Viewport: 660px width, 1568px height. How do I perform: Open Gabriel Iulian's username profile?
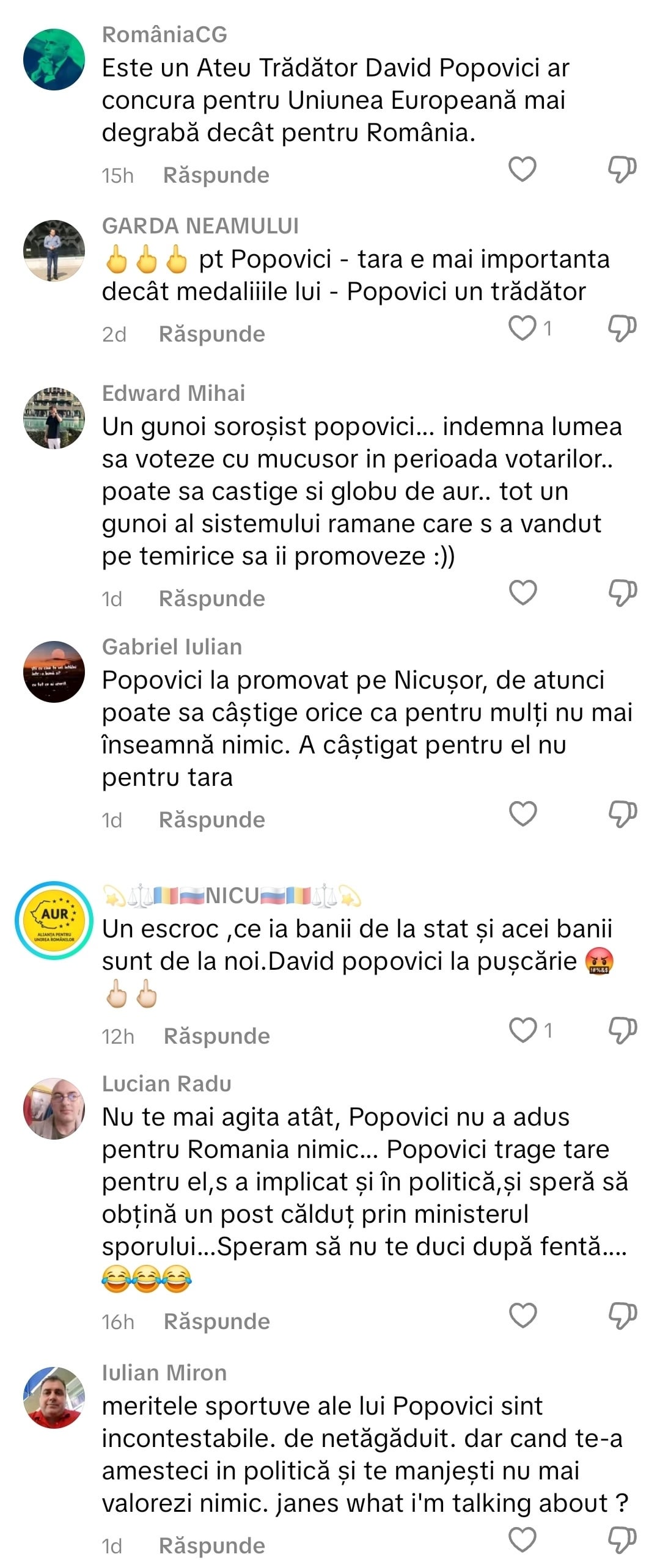click(172, 647)
